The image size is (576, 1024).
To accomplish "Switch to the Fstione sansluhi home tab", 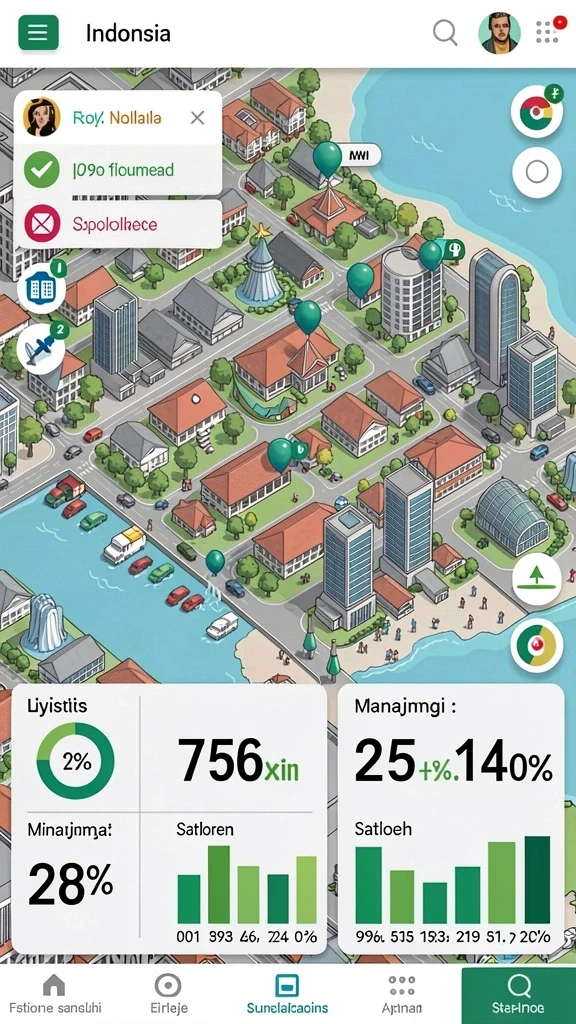I will click(55, 995).
